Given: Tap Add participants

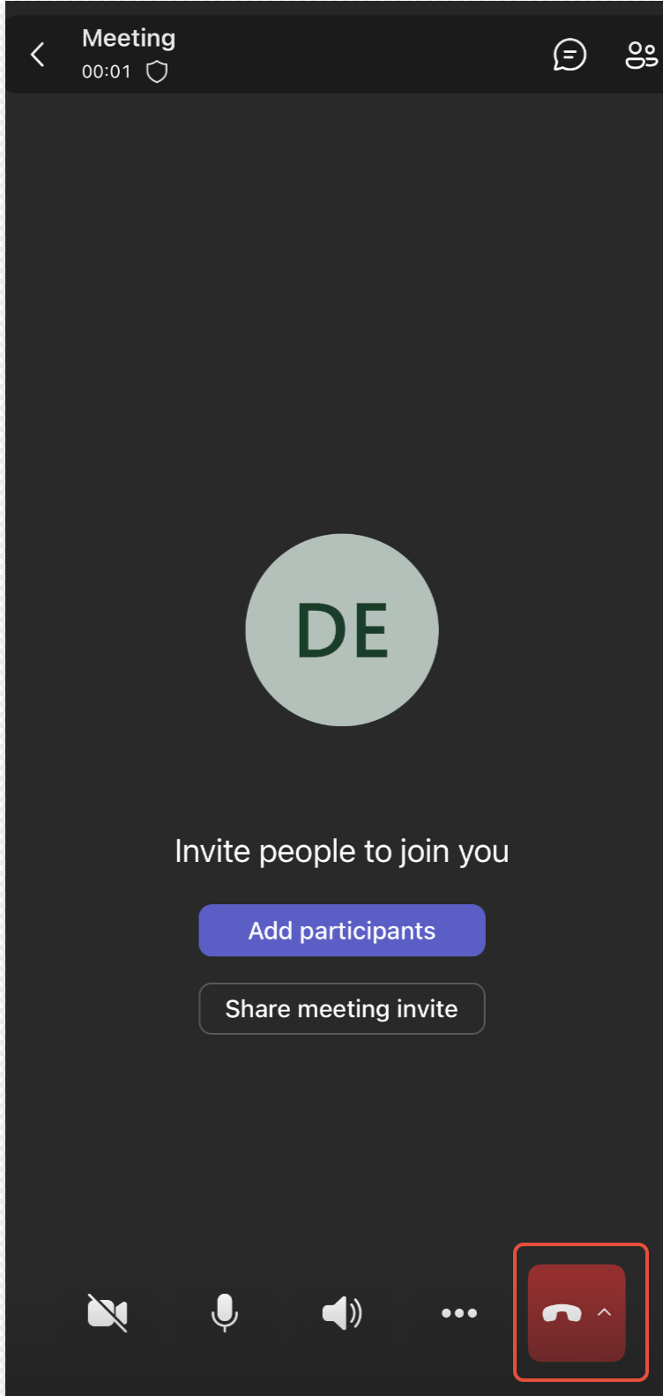Looking at the screenshot, I should tap(342, 931).
